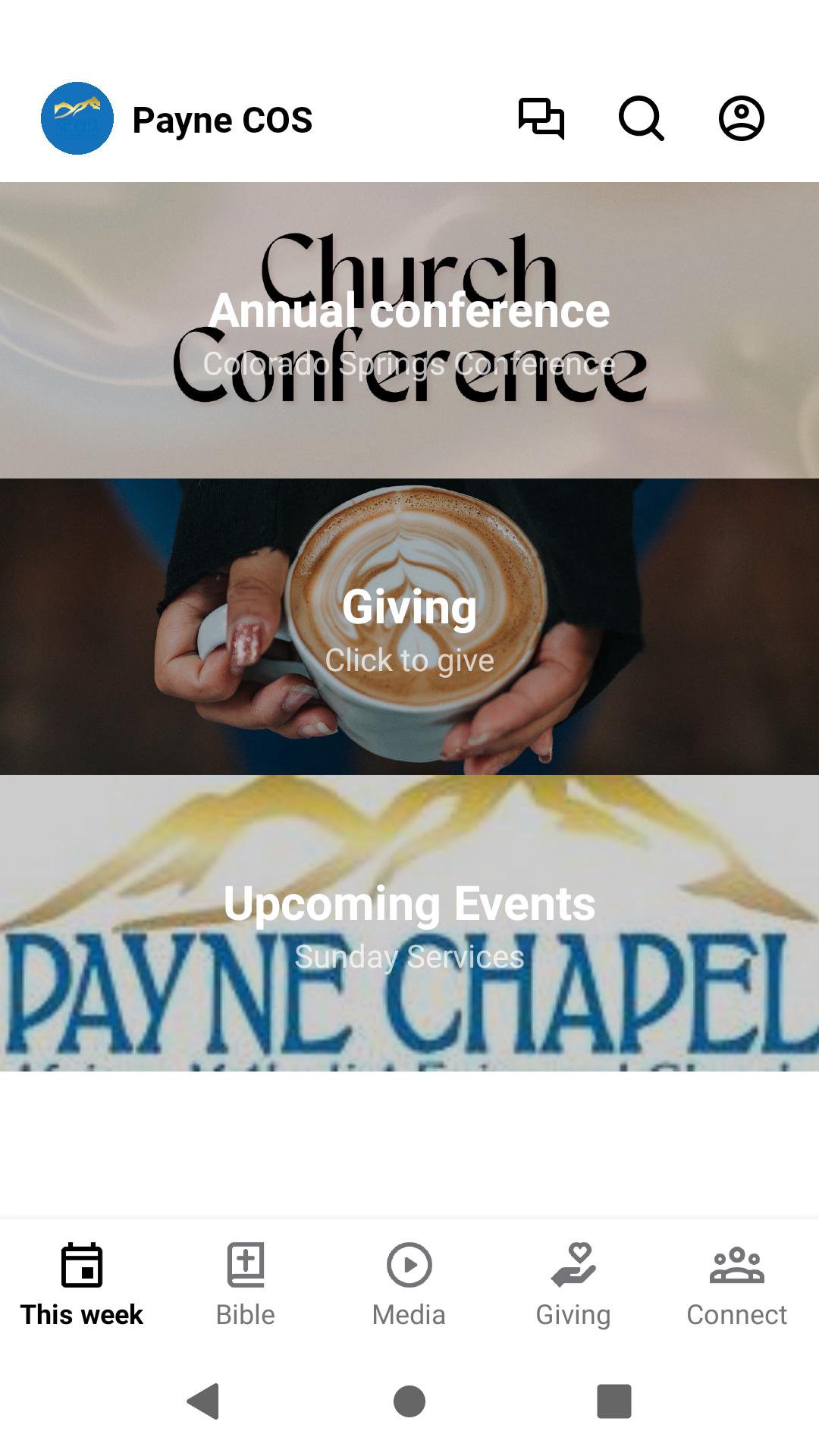This screenshot has height=1456, width=819.
Task: Open the Giving Click to give card
Action: (x=409, y=626)
